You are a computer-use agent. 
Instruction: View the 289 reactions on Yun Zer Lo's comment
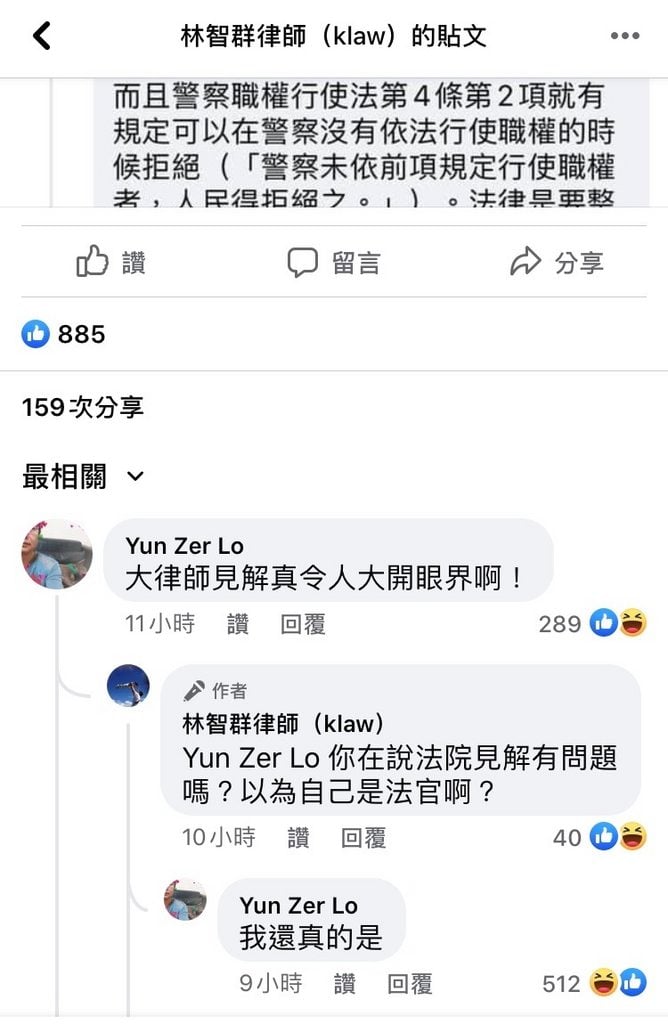[x=592, y=623]
